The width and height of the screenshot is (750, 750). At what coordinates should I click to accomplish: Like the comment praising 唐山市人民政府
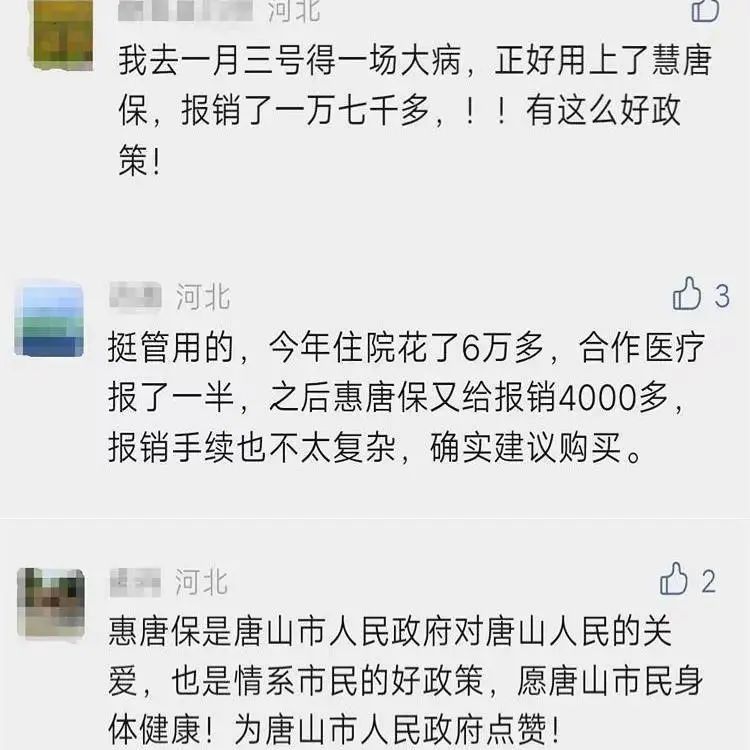pos(676,579)
